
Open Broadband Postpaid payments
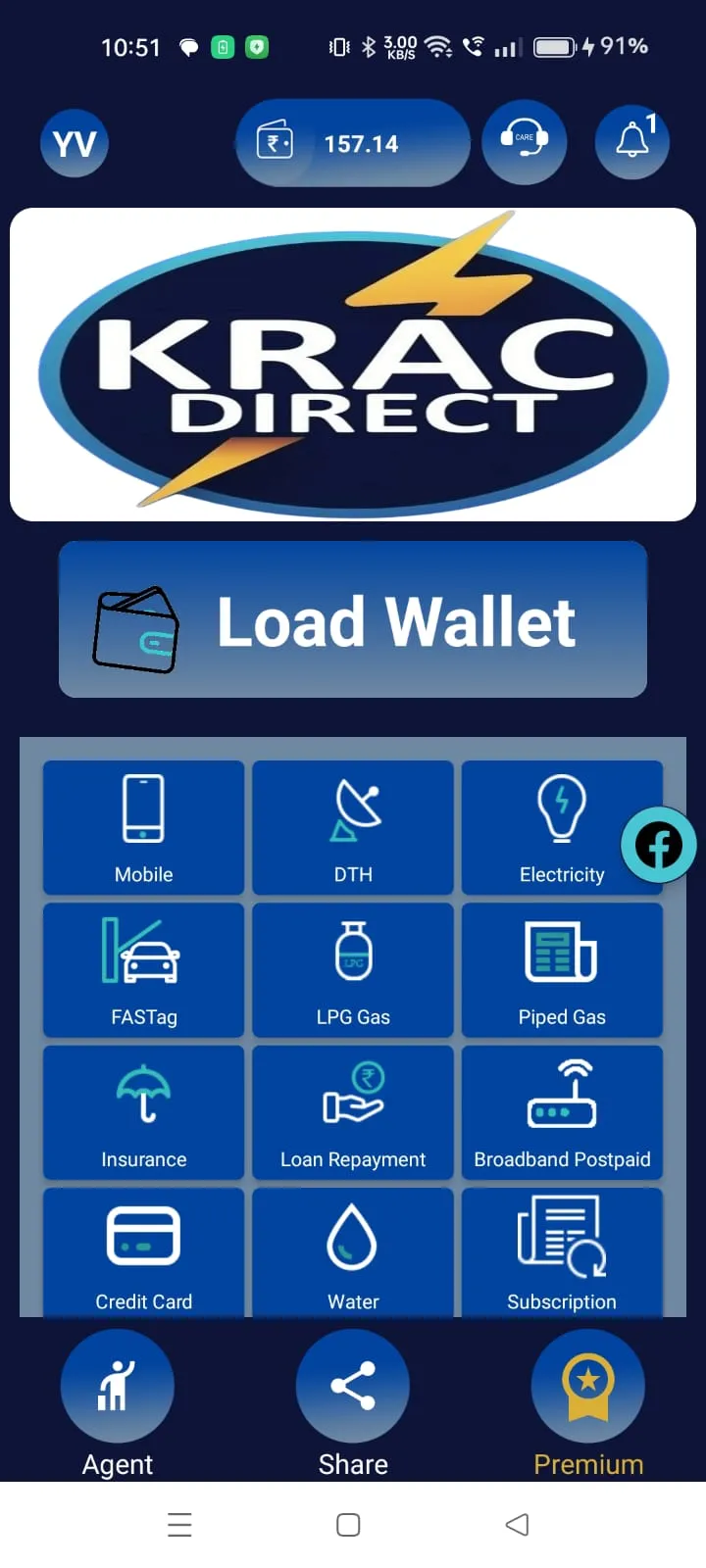(x=562, y=1112)
